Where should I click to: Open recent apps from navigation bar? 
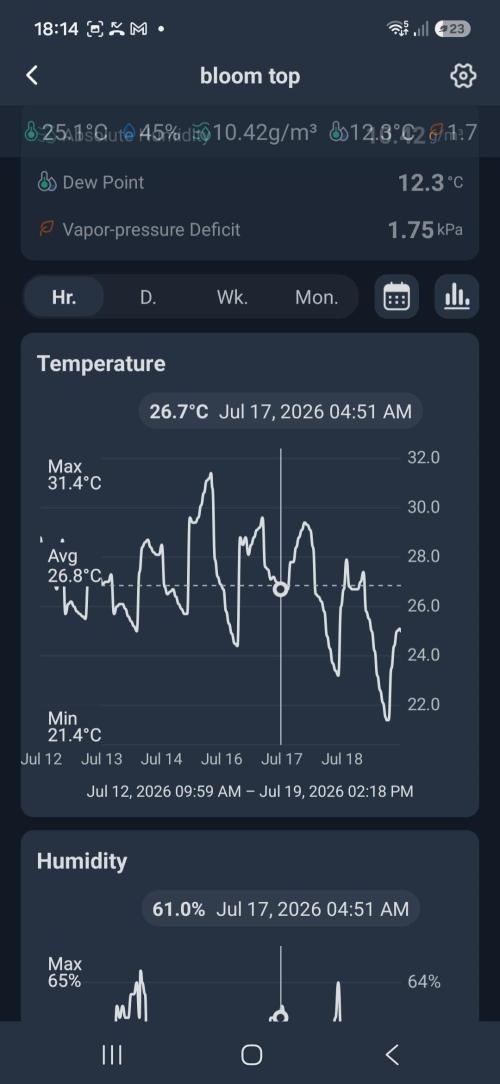pos(111,1054)
